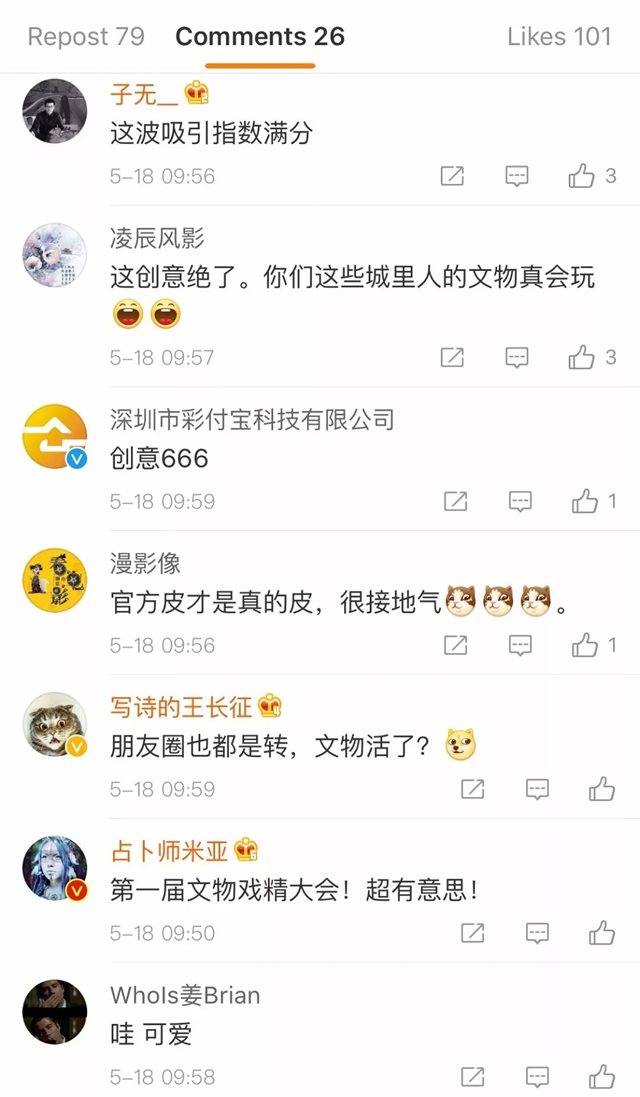This screenshot has height=1097, width=640.
Task: Open 深圳市彩付宝科技有限公司's avatar
Action: click(54, 436)
